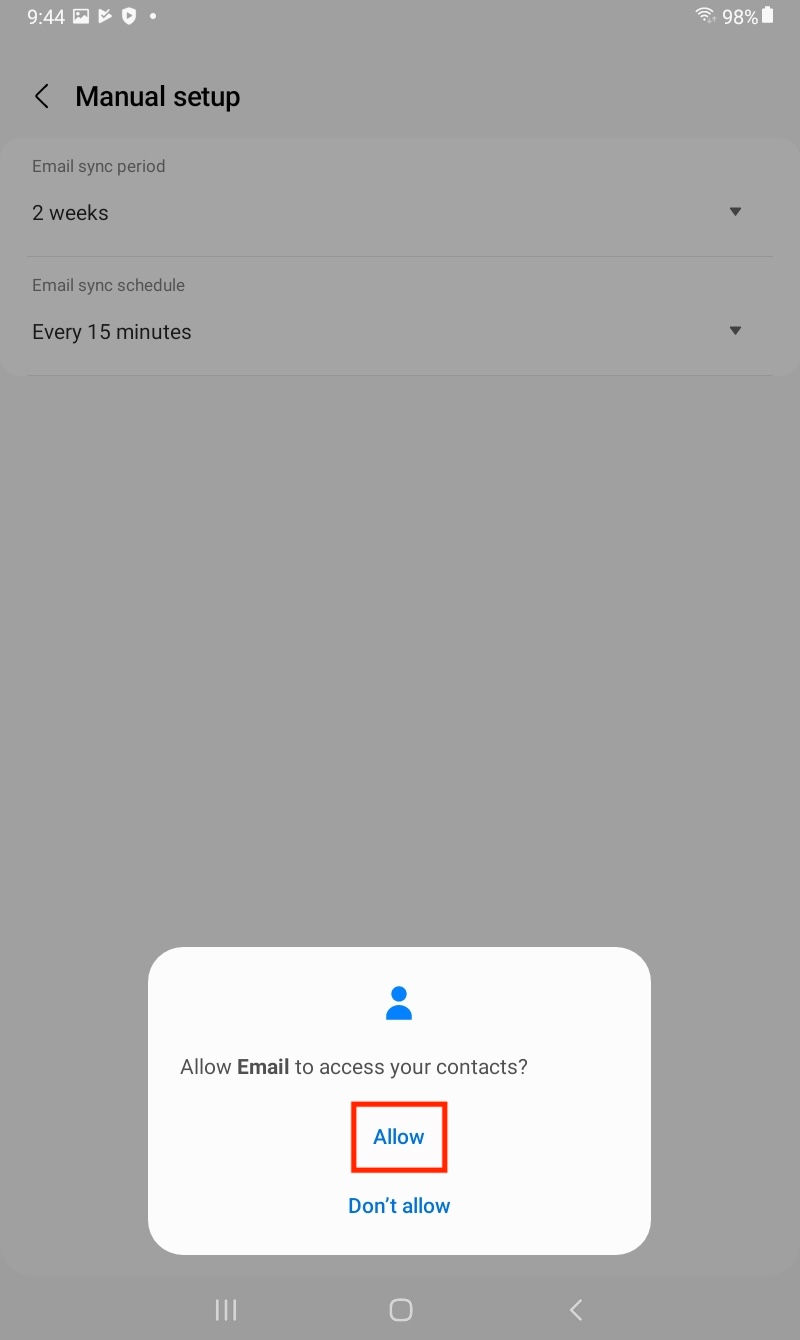
Task: Choose Don't allow for contacts access
Action: [399, 1206]
